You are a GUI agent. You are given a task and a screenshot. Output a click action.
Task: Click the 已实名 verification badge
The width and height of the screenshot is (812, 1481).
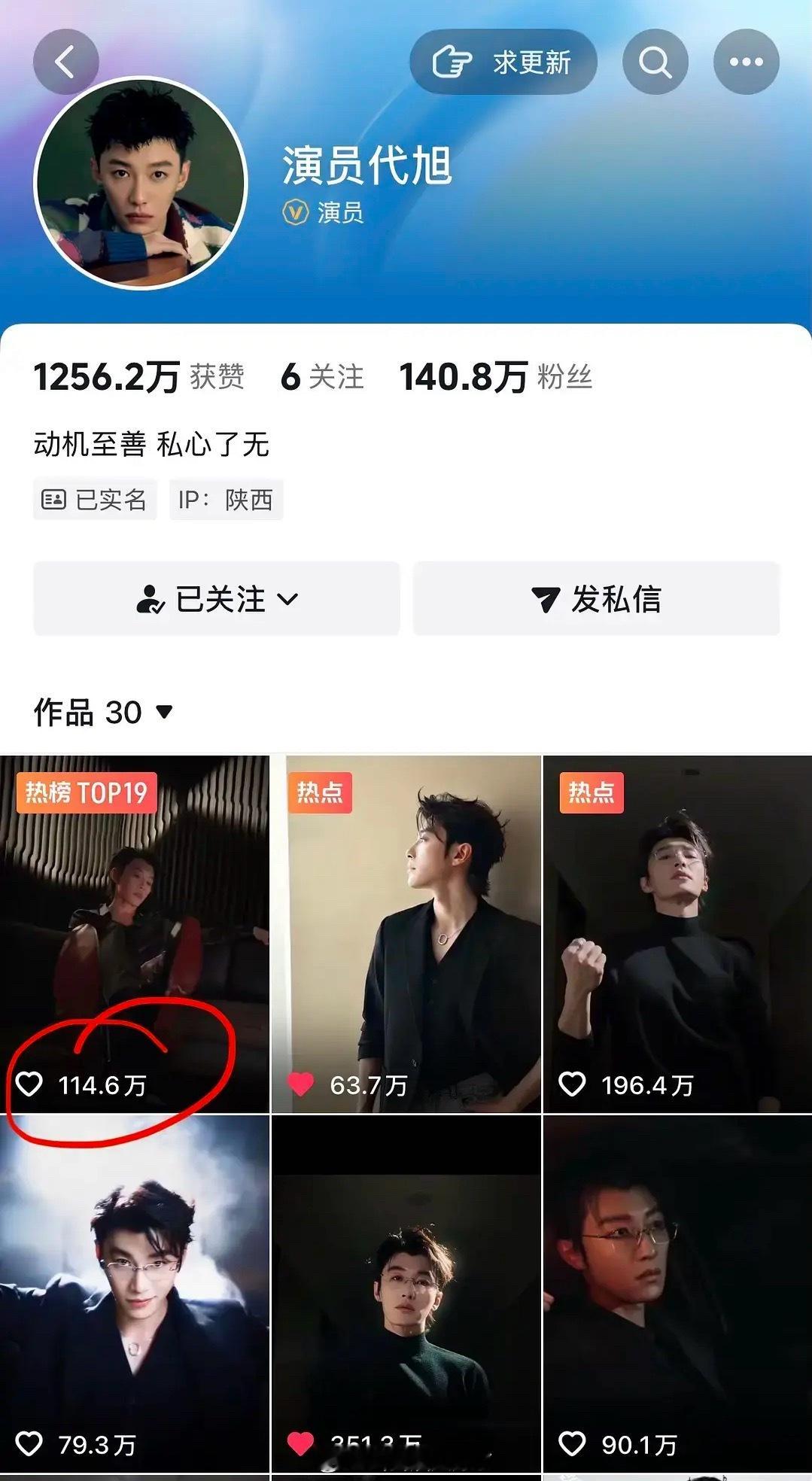click(95, 500)
